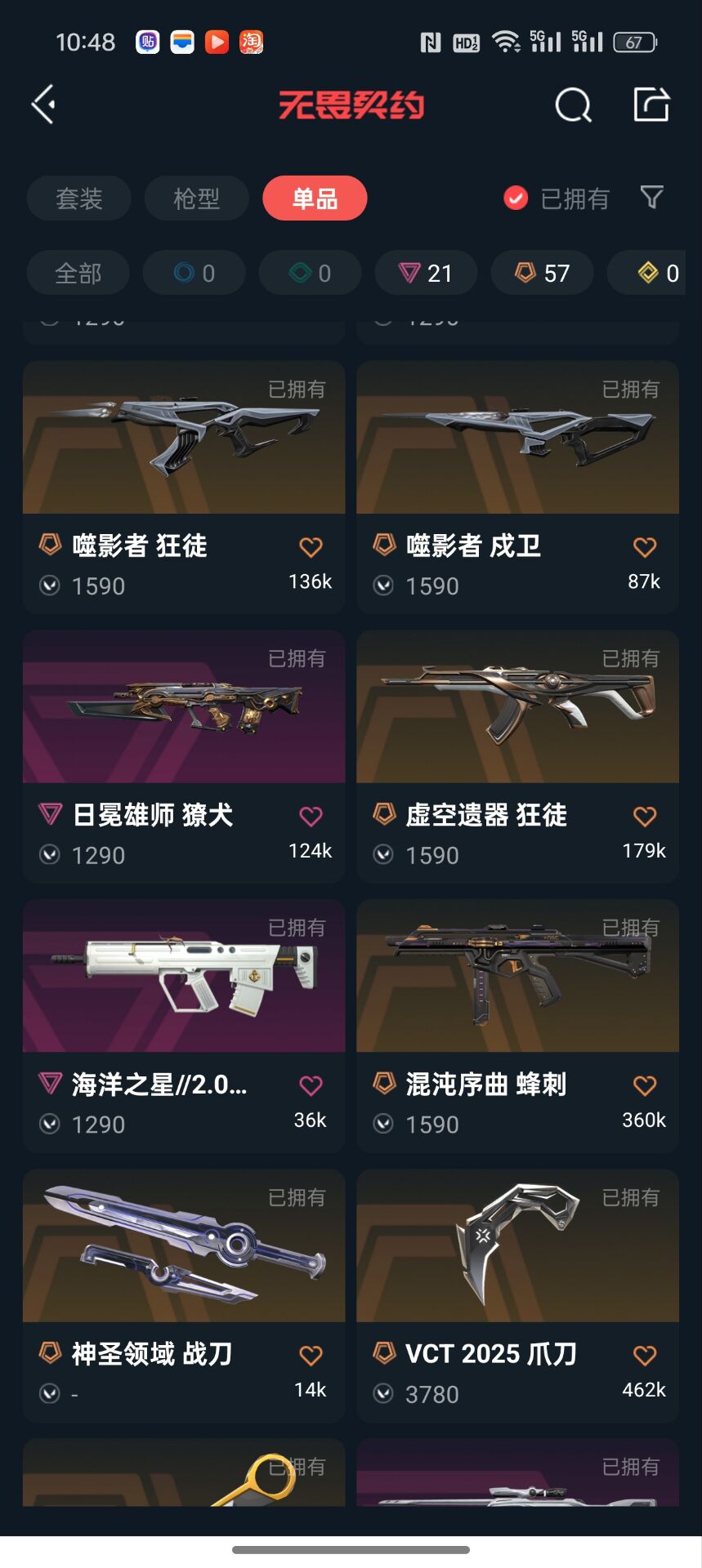Share this page via share icon

tap(651, 105)
